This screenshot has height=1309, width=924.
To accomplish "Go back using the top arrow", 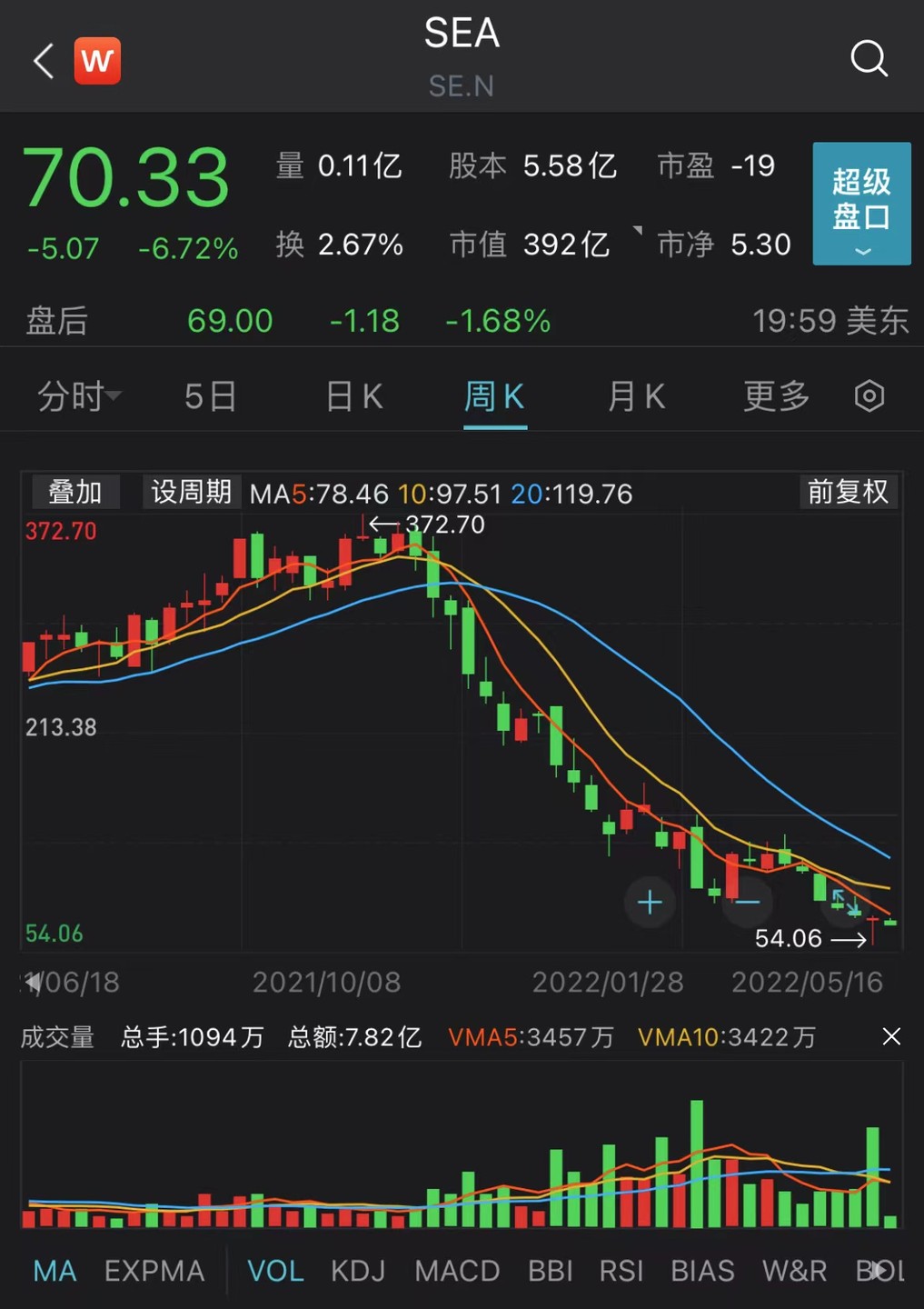I will click(x=43, y=61).
